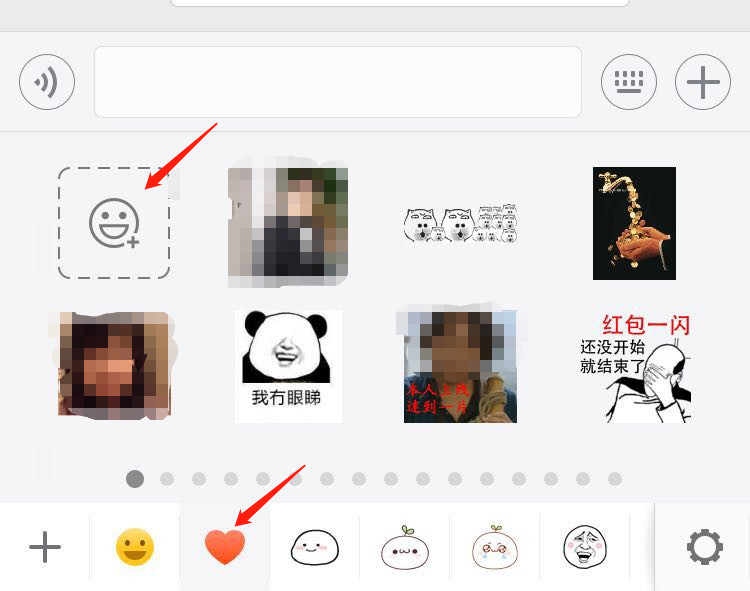
Task: Switch to the yellow smiley emoji tab
Action: point(135,547)
